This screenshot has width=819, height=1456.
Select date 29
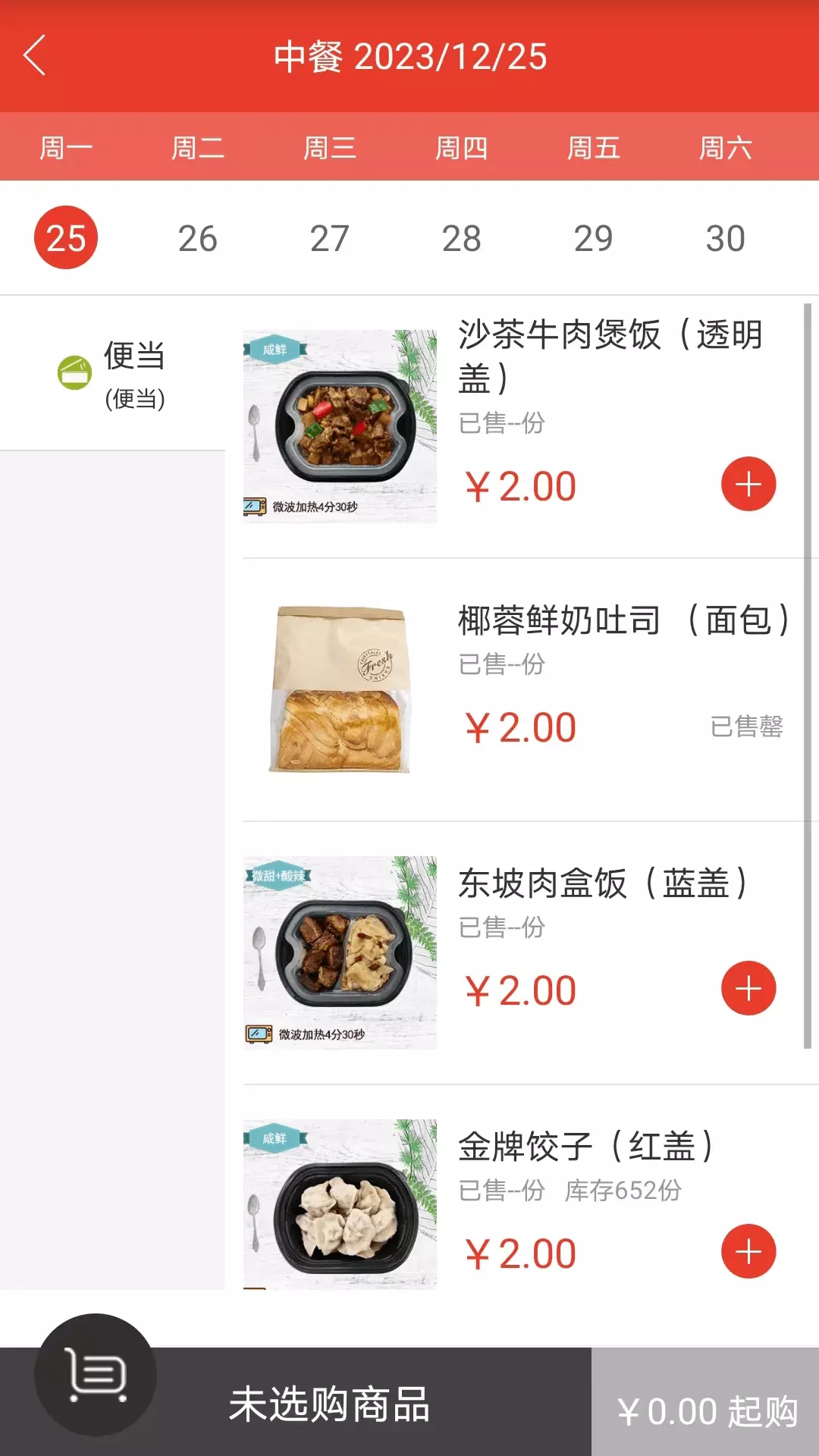pyautogui.click(x=593, y=238)
